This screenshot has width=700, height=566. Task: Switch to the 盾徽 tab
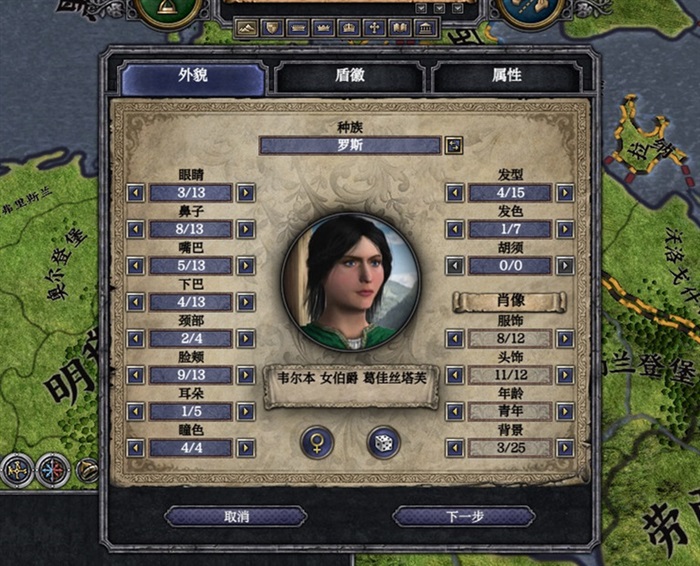click(x=349, y=76)
